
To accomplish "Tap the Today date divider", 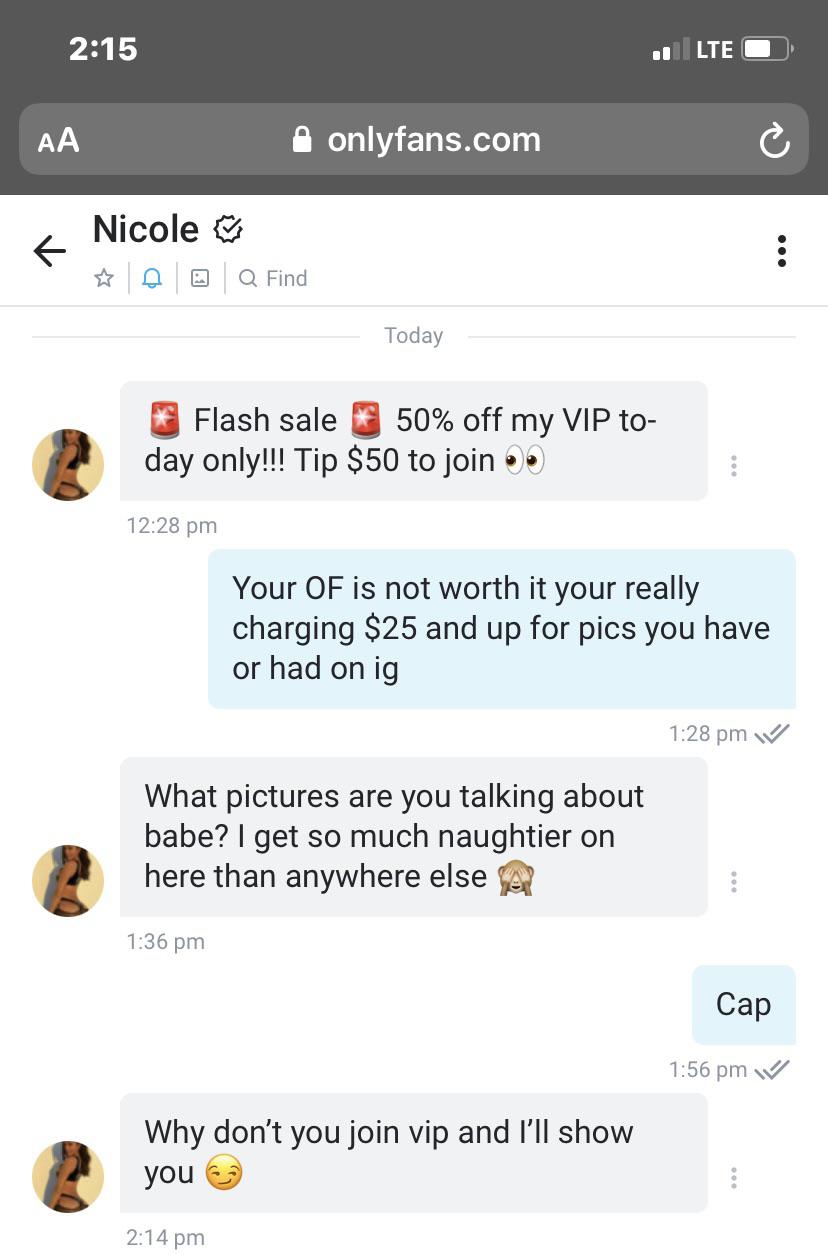I will [413, 335].
